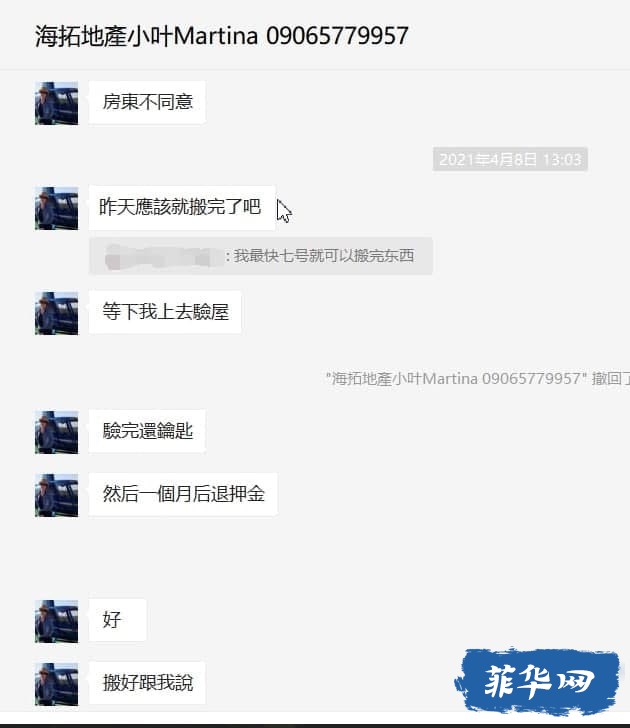Tap the avatar next to 等下我上去驗屋
The width and height of the screenshot is (630, 728).
tap(56, 313)
